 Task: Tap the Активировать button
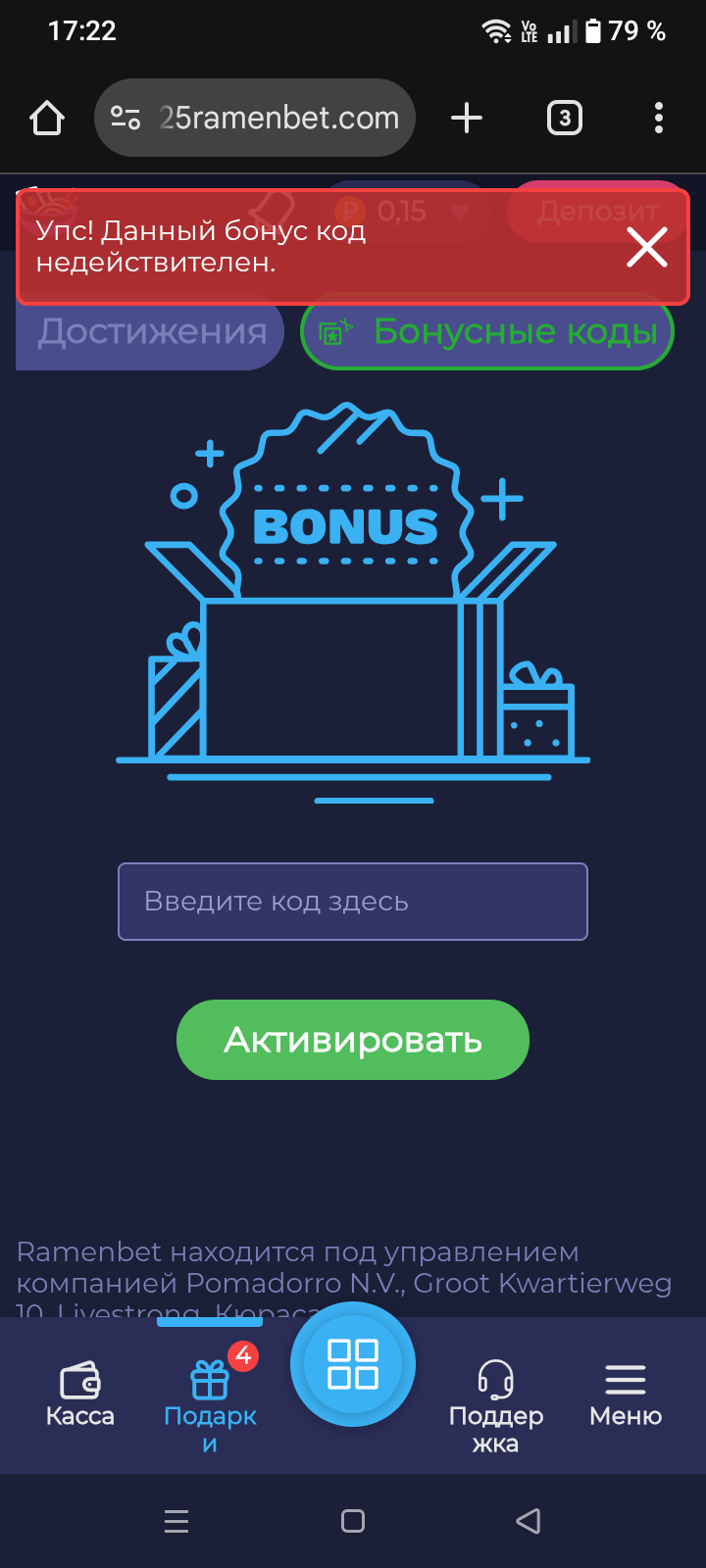click(353, 1040)
